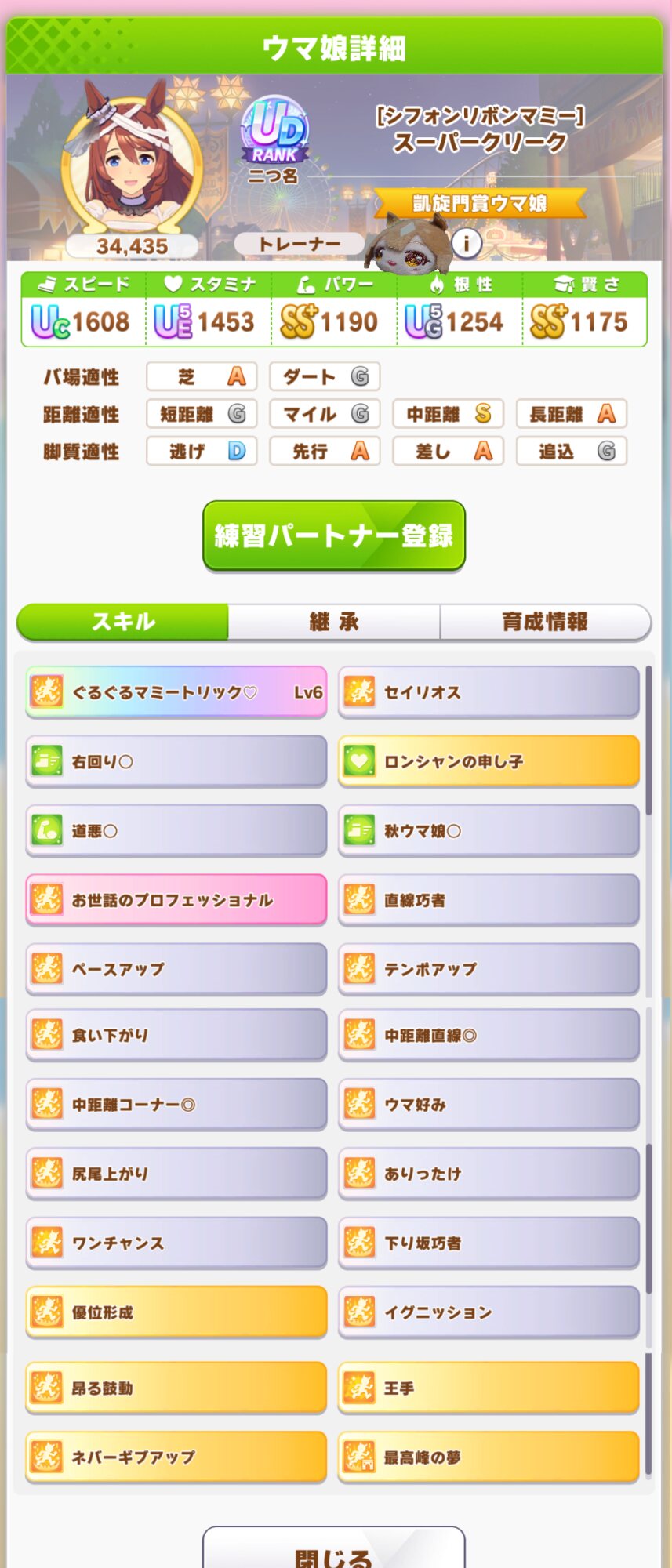The width and height of the screenshot is (672, 1568).
Task: Tap the info icon beside the title
Action: pyautogui.click(x=467, y=243)
